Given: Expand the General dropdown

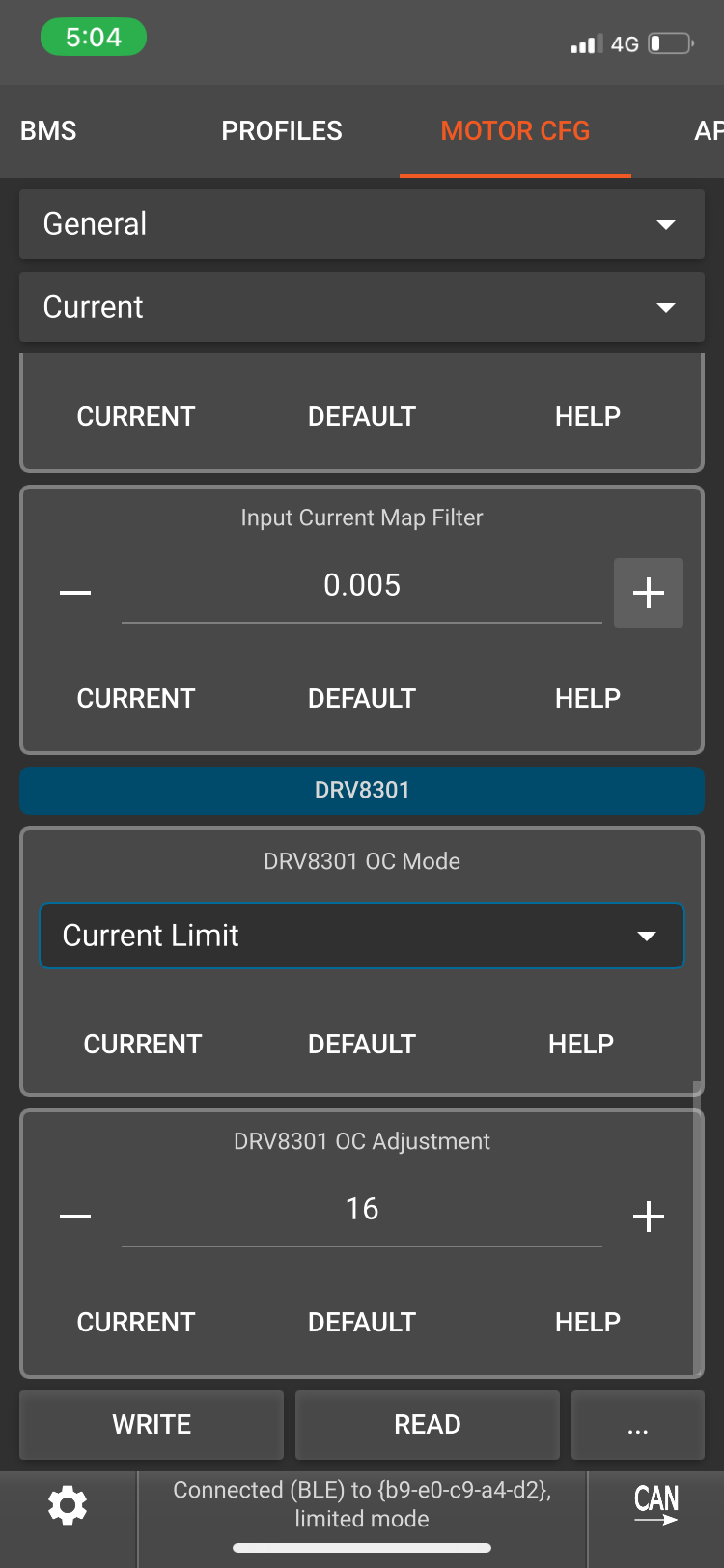Looking at the screenshot, I should click(362, 224).
